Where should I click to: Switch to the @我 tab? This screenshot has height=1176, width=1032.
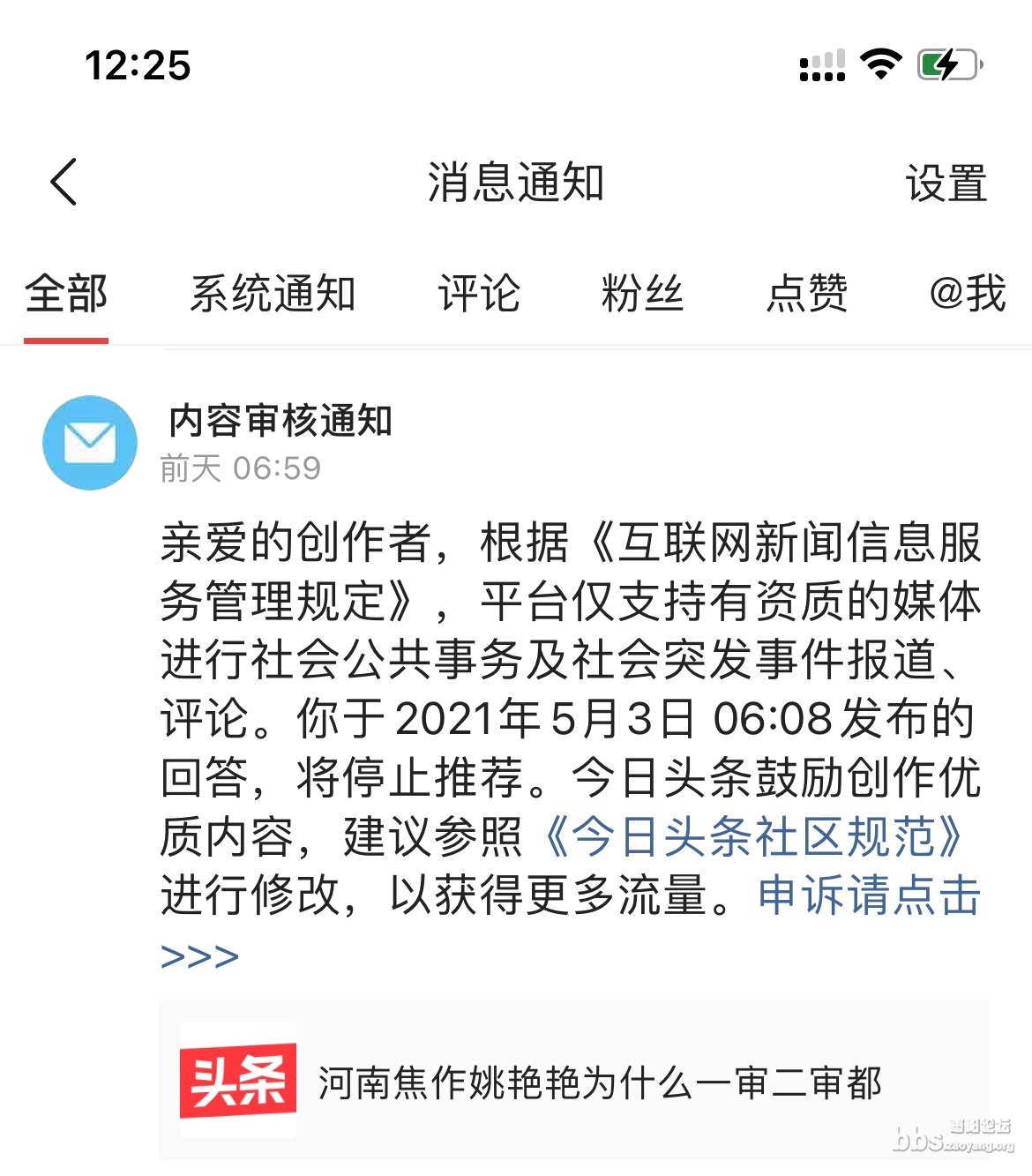tap(968, 294)
